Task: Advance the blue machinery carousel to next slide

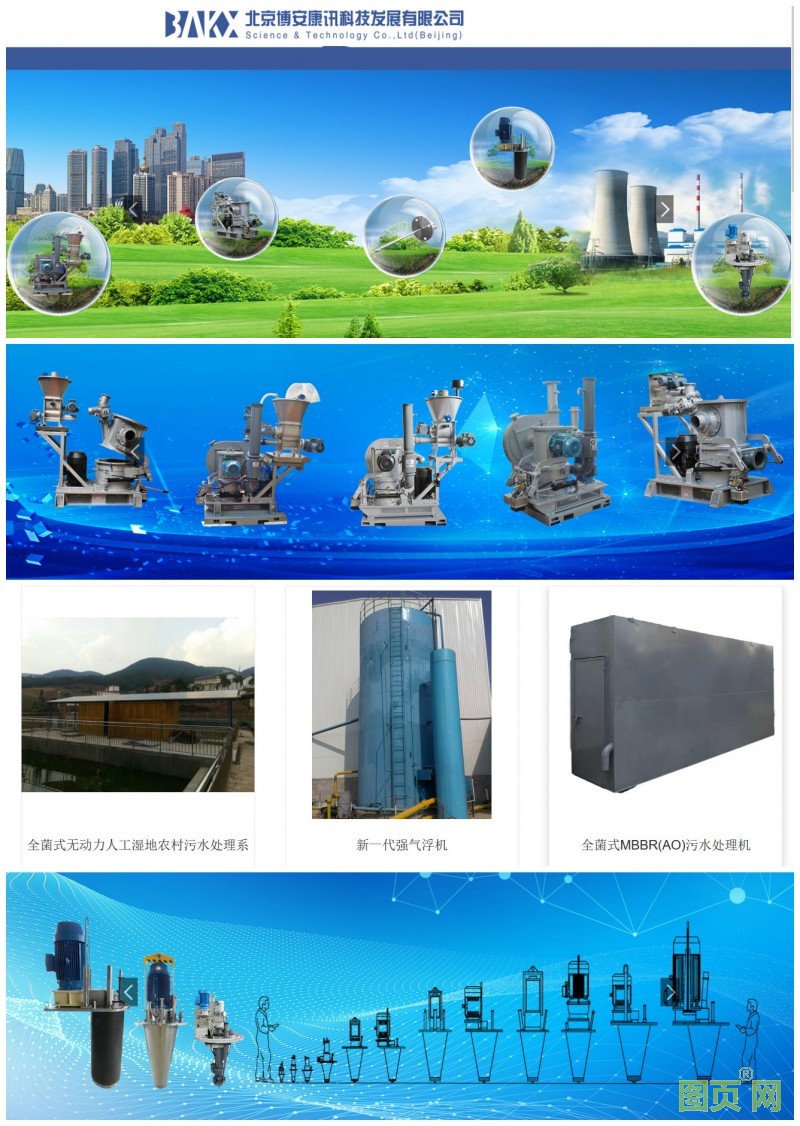Action: pyautogui.click(x=677, y=453)
